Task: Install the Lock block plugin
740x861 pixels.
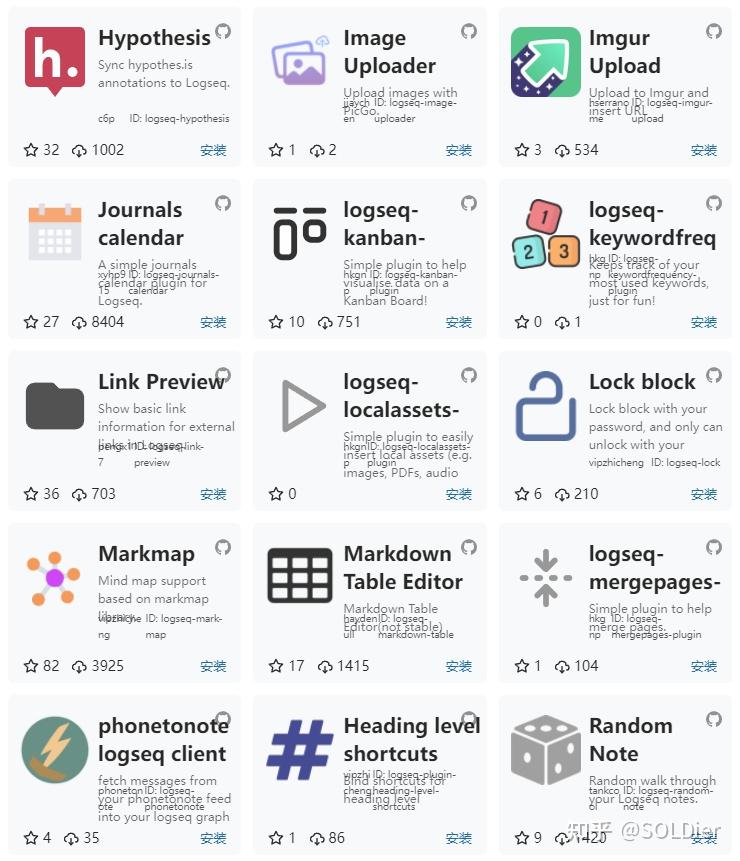Action: (x=704, y=494)
